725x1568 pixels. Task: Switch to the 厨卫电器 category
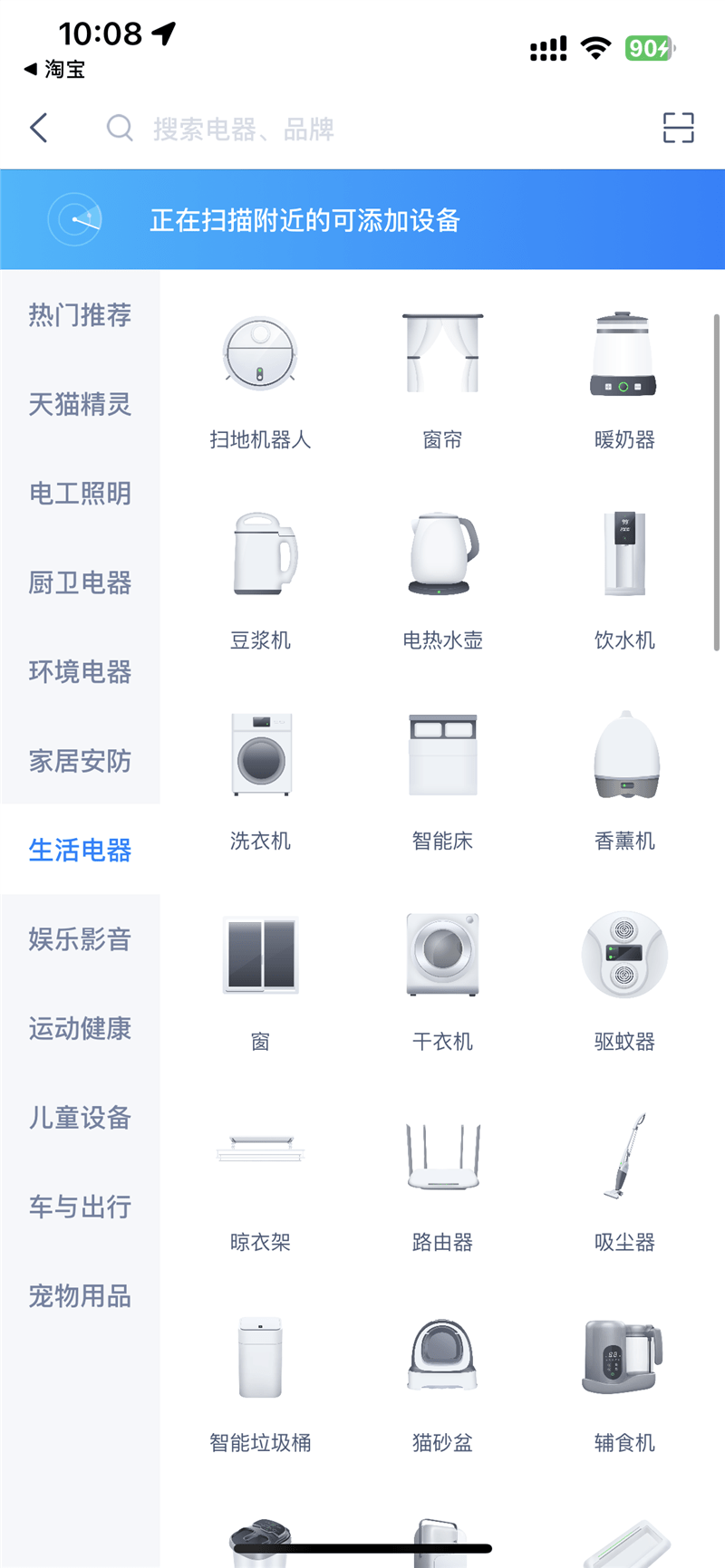coord(79,583)
